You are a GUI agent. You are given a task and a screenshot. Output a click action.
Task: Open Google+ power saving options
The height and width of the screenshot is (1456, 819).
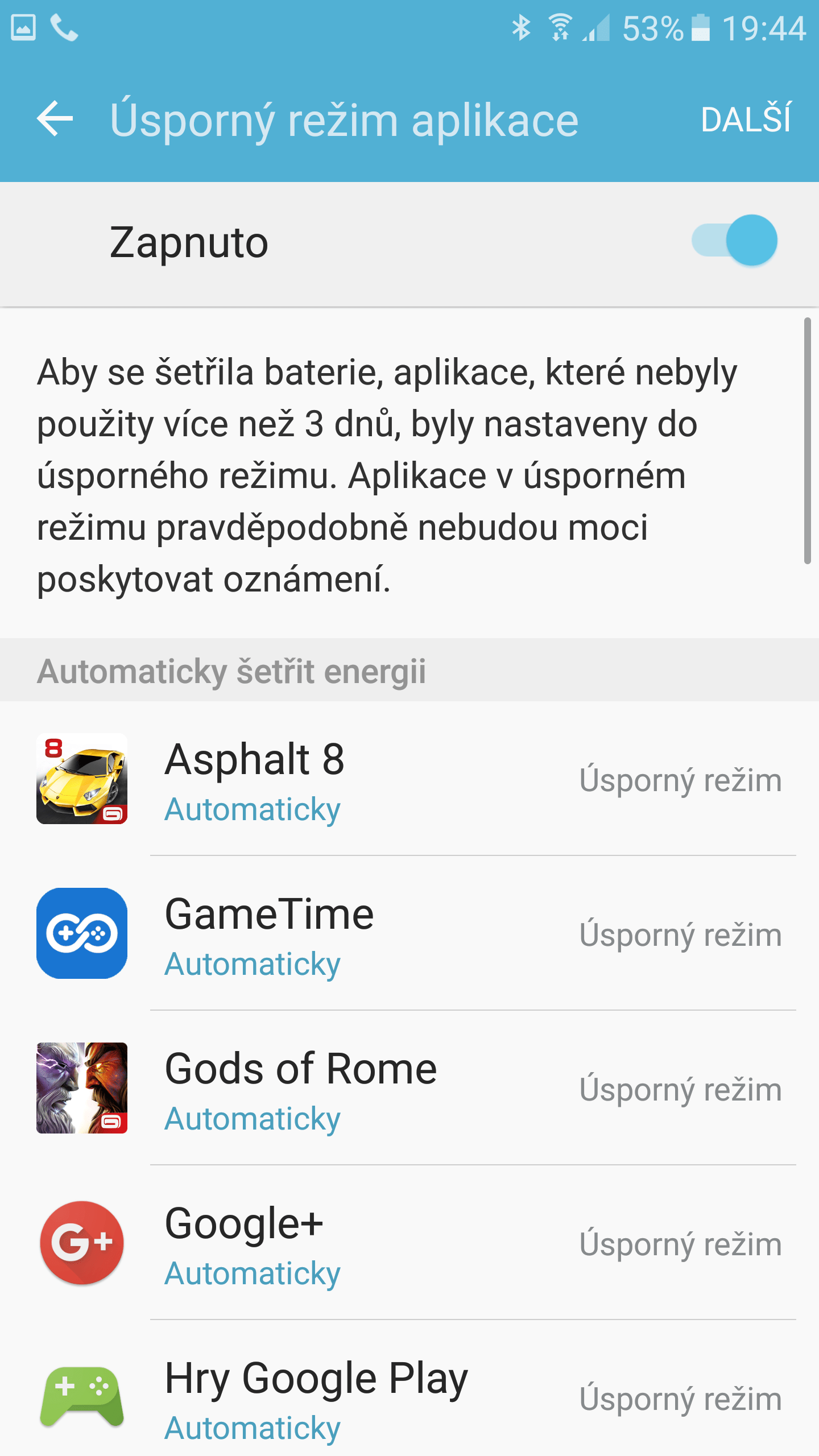409,1243
